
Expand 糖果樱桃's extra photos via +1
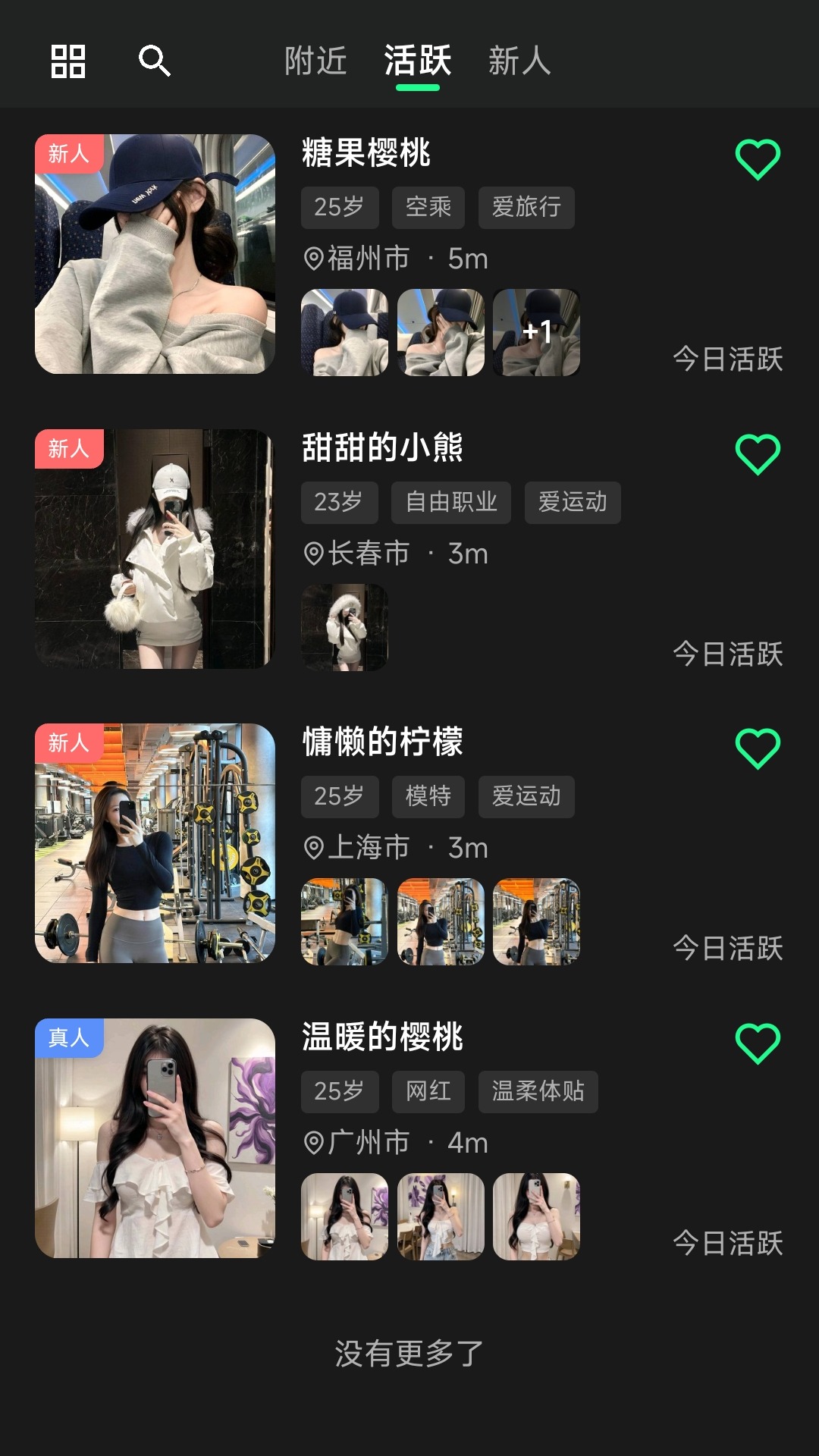click(x=538, y=331)
